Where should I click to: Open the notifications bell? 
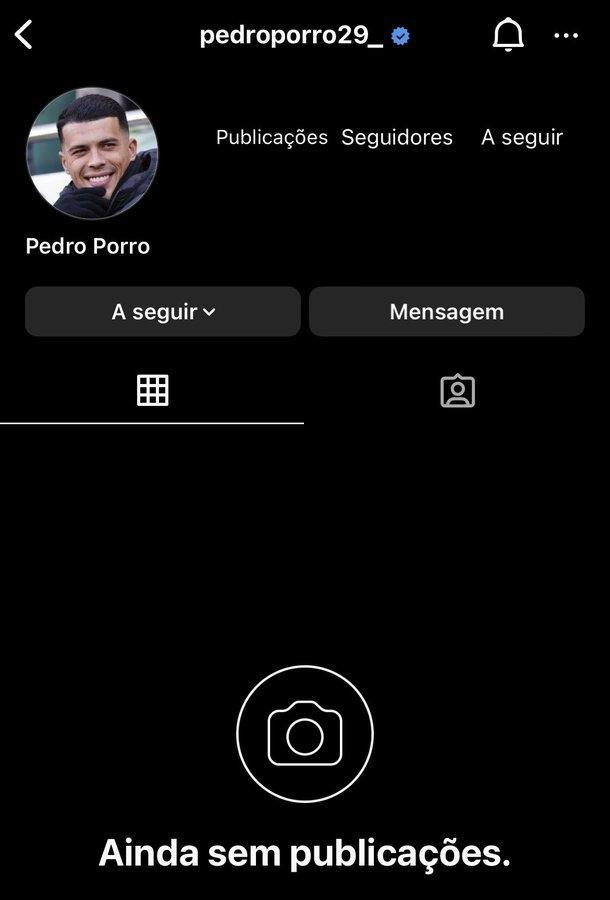(508, 36)
